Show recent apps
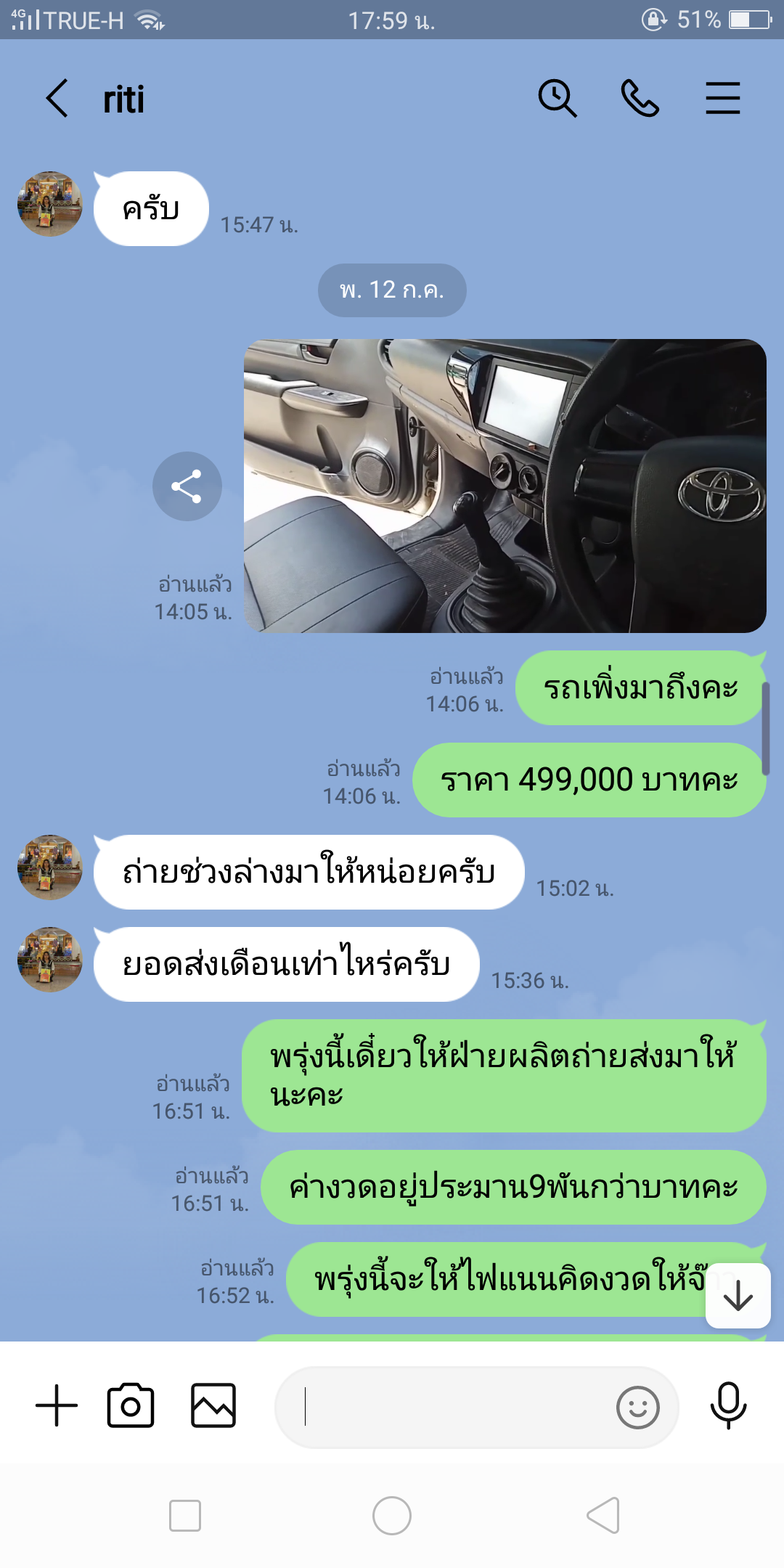The height and width of the screenshot is (1568, 784). [185, 1516]
